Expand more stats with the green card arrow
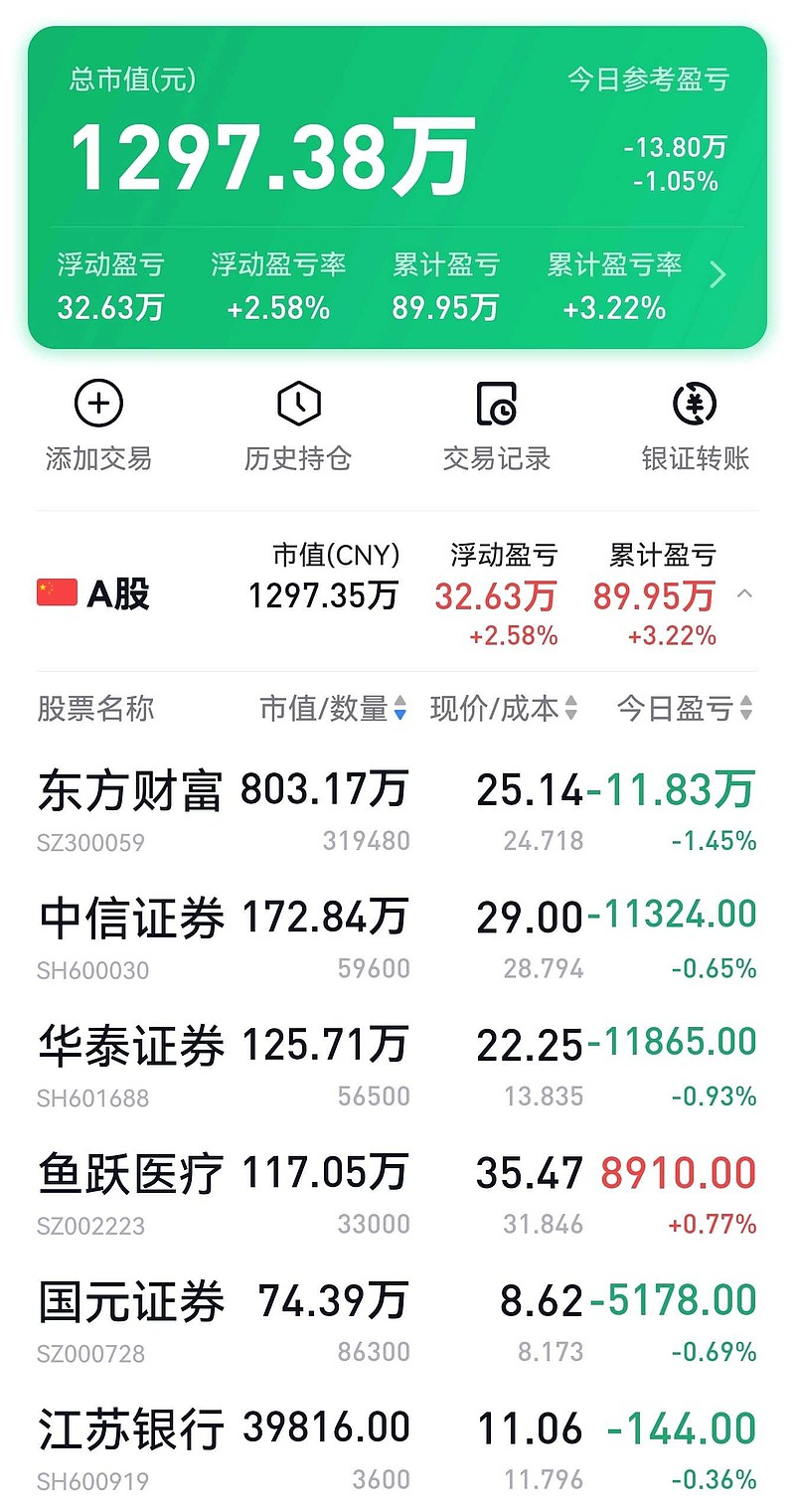 718,274
